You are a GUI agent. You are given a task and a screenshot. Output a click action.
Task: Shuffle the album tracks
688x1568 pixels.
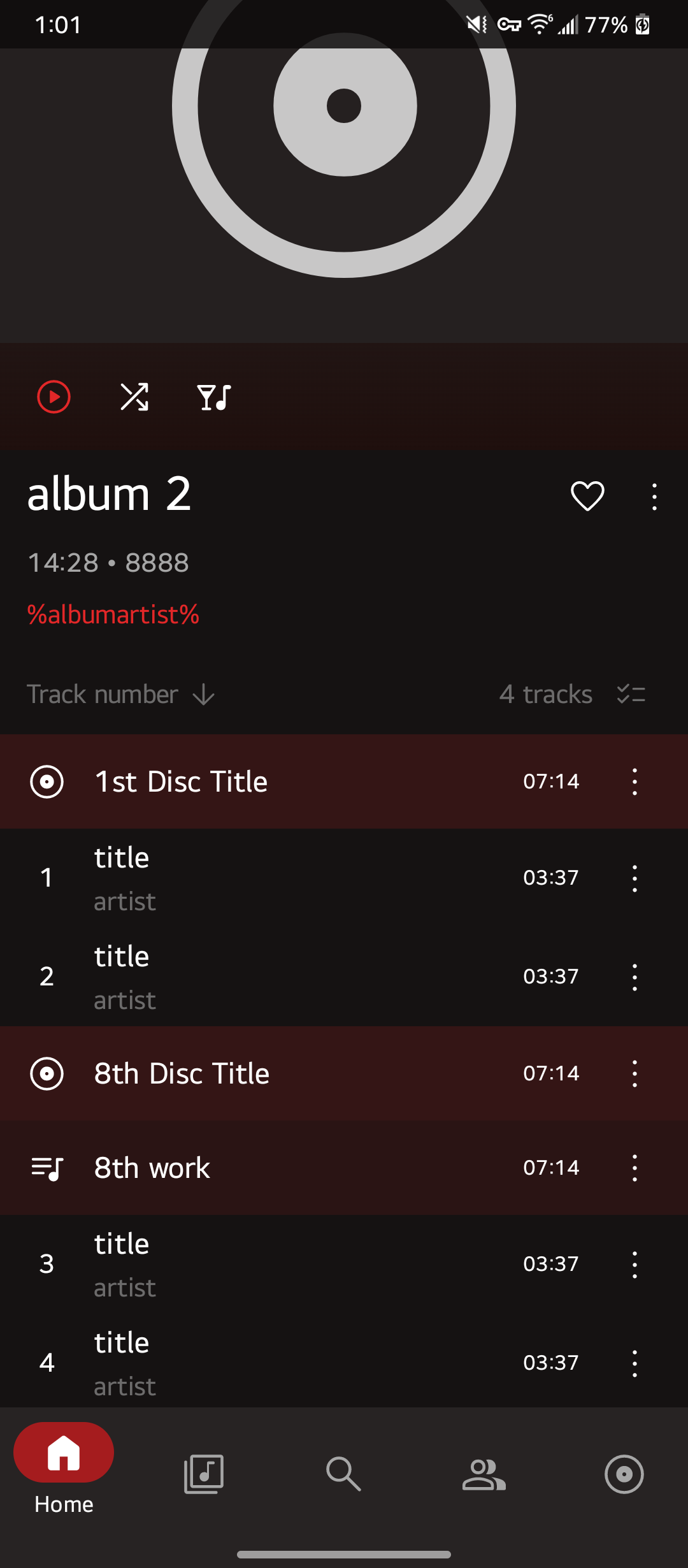[x=134, y=397]
